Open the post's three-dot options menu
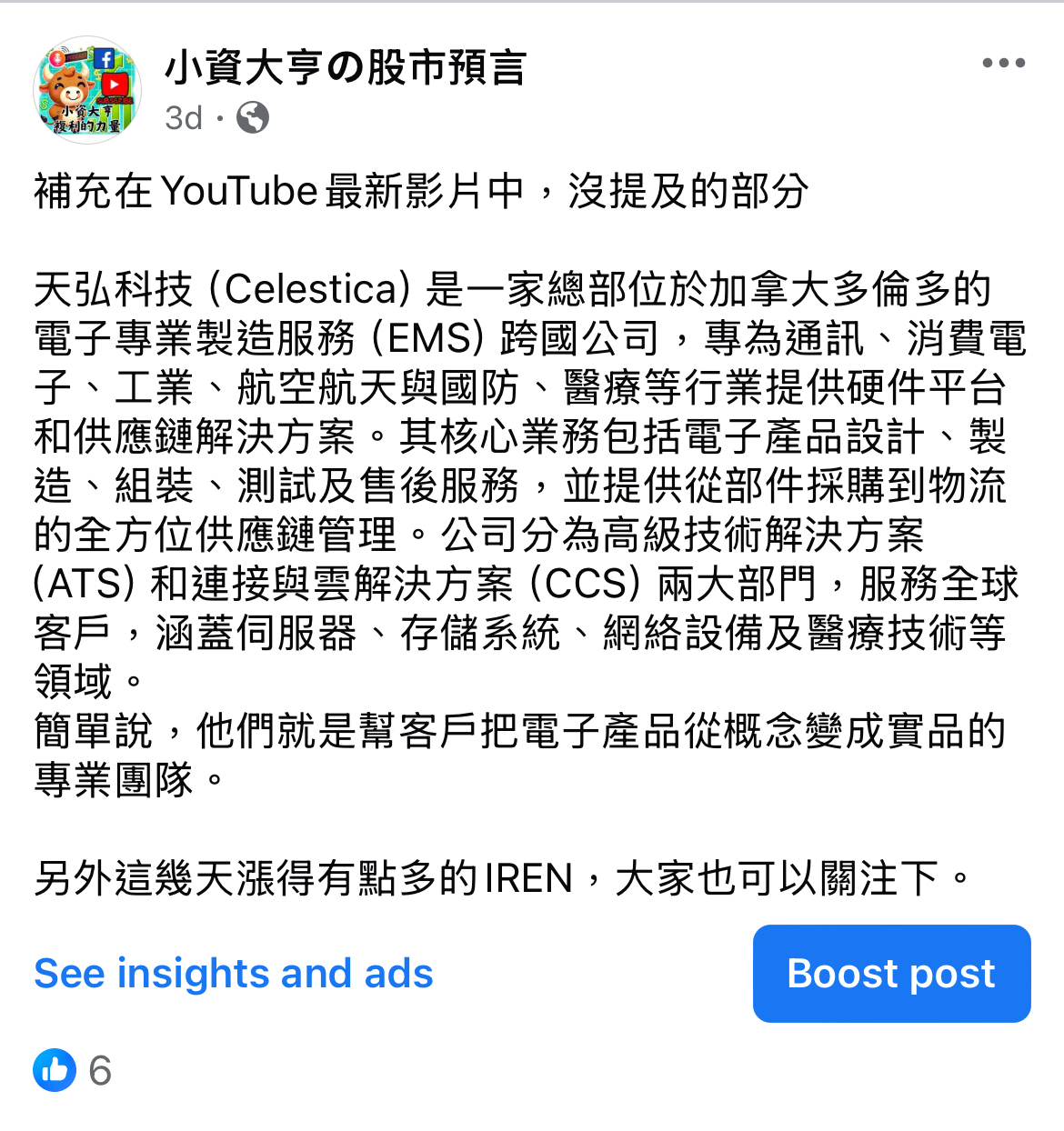Screen dimensions: 1064x1131 click(x=1004, y=63)
